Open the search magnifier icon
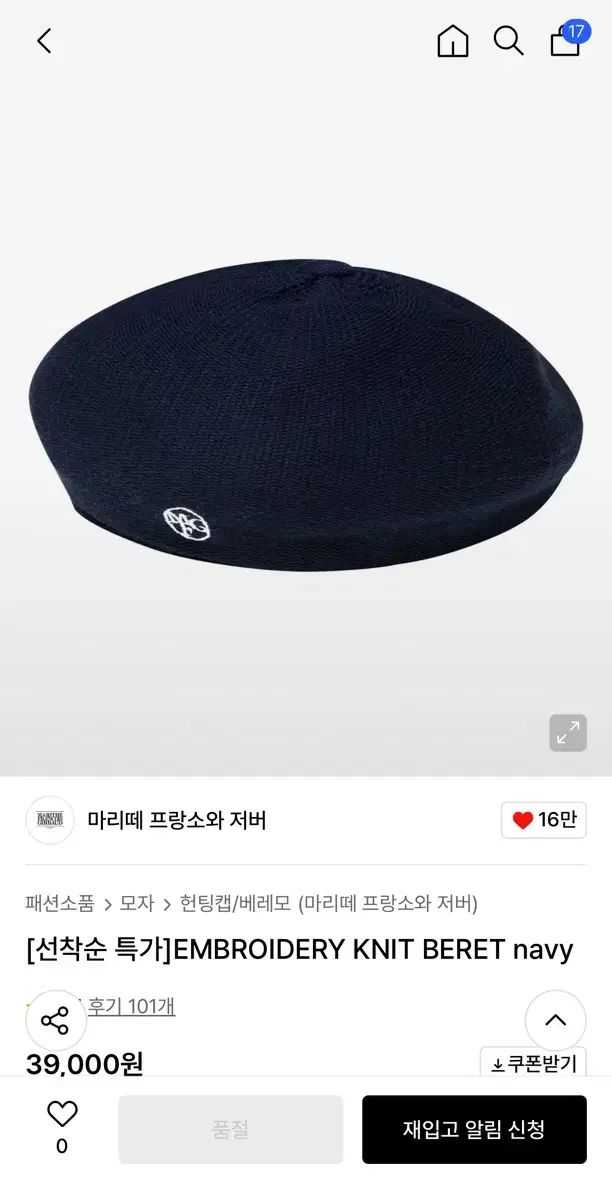Screen dimensions: 612x1200 [x=508, y=41]
